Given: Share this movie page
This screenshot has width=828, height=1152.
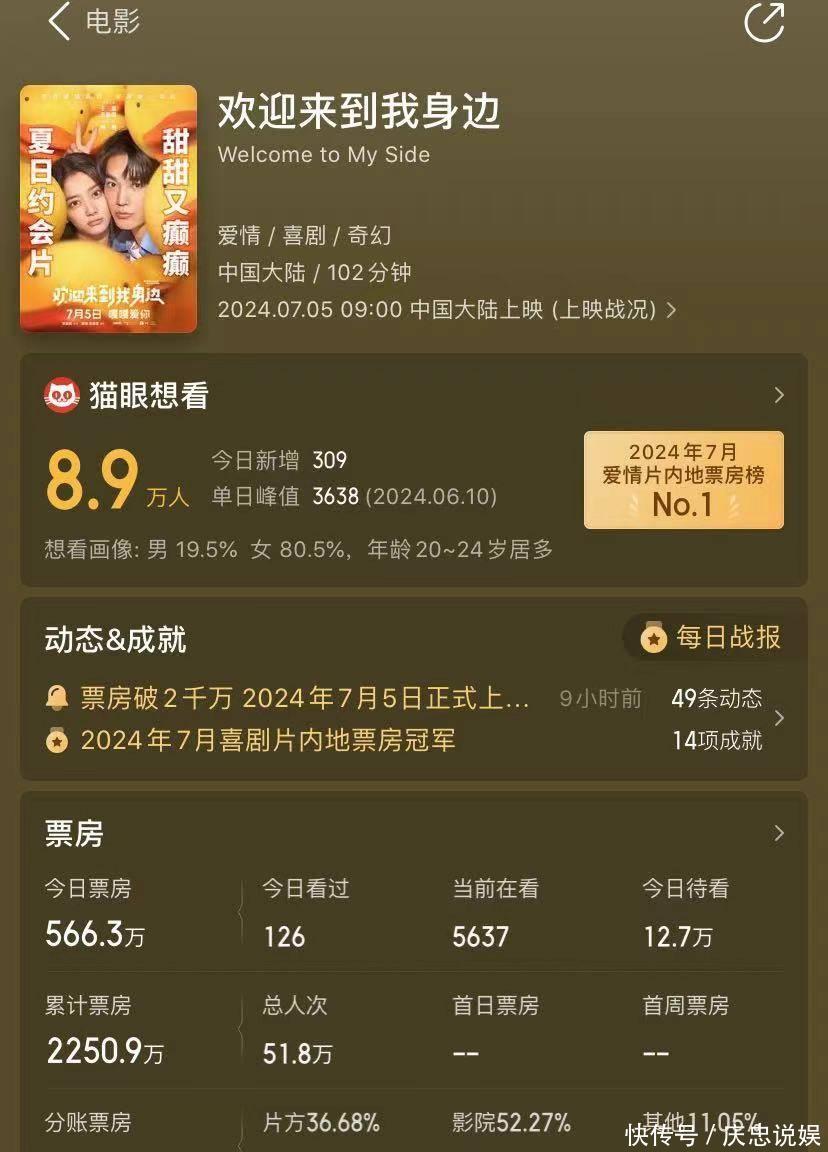Looking at the screenshot, I should tap(764, 23).
